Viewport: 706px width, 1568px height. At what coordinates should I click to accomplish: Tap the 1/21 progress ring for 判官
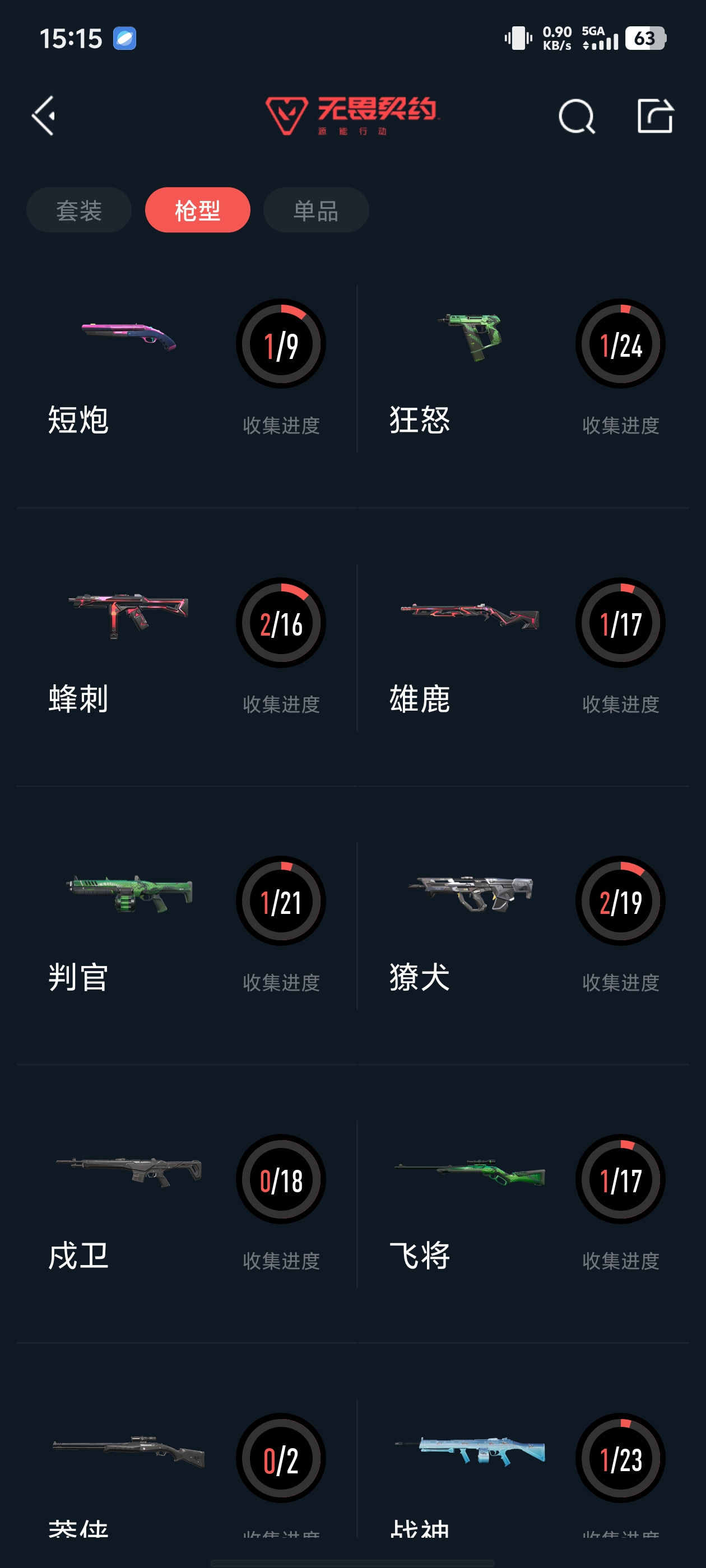[280, 901]
